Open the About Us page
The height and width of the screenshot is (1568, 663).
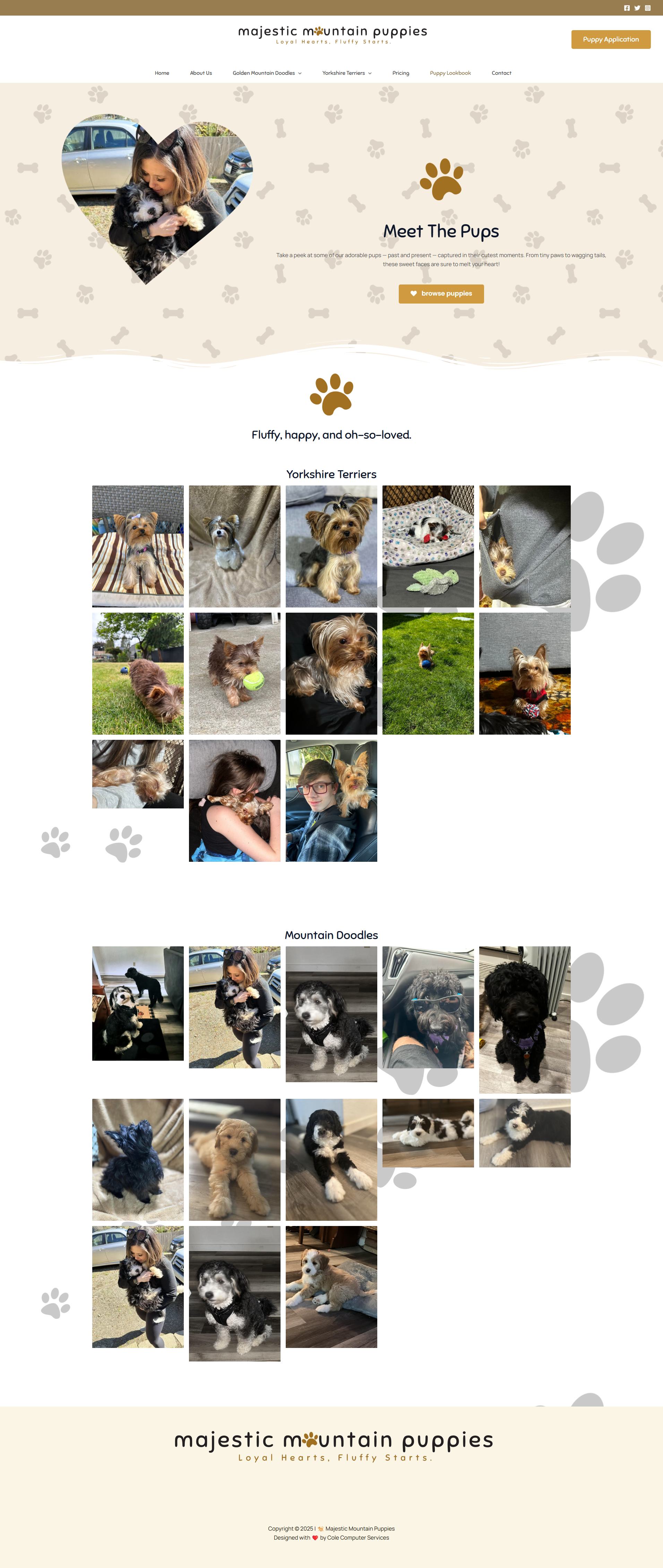coord(200,73)
